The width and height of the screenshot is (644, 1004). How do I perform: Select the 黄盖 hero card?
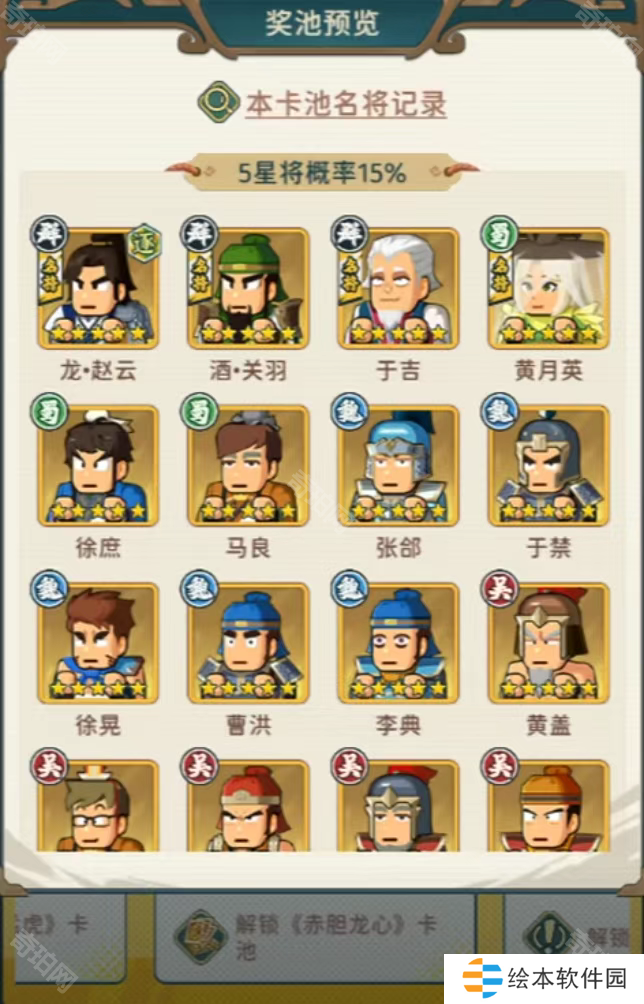548,642
